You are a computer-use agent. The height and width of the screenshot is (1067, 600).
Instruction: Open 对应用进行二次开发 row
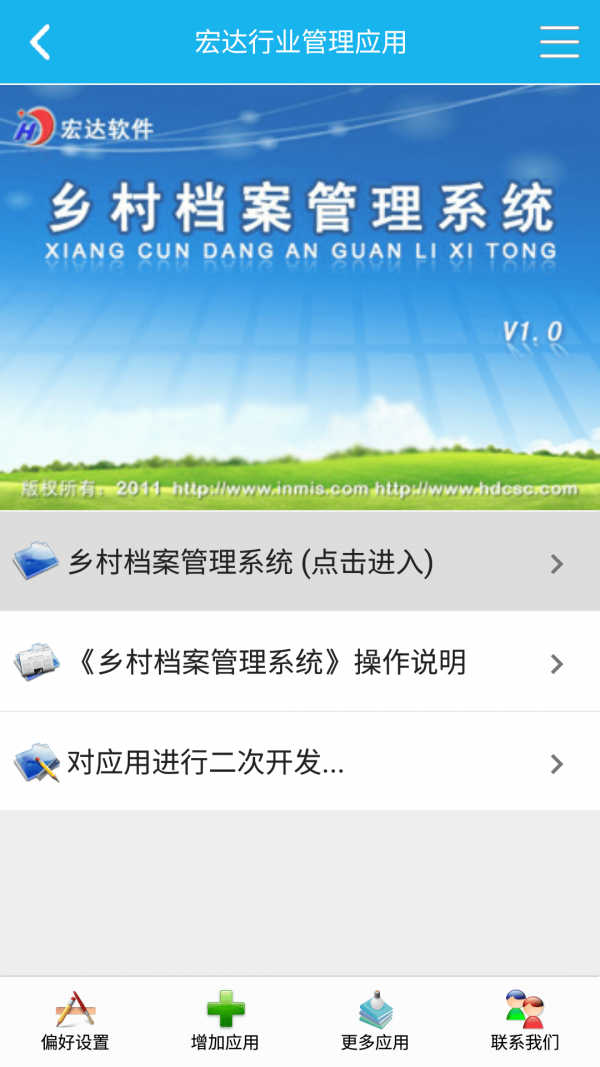300,763
